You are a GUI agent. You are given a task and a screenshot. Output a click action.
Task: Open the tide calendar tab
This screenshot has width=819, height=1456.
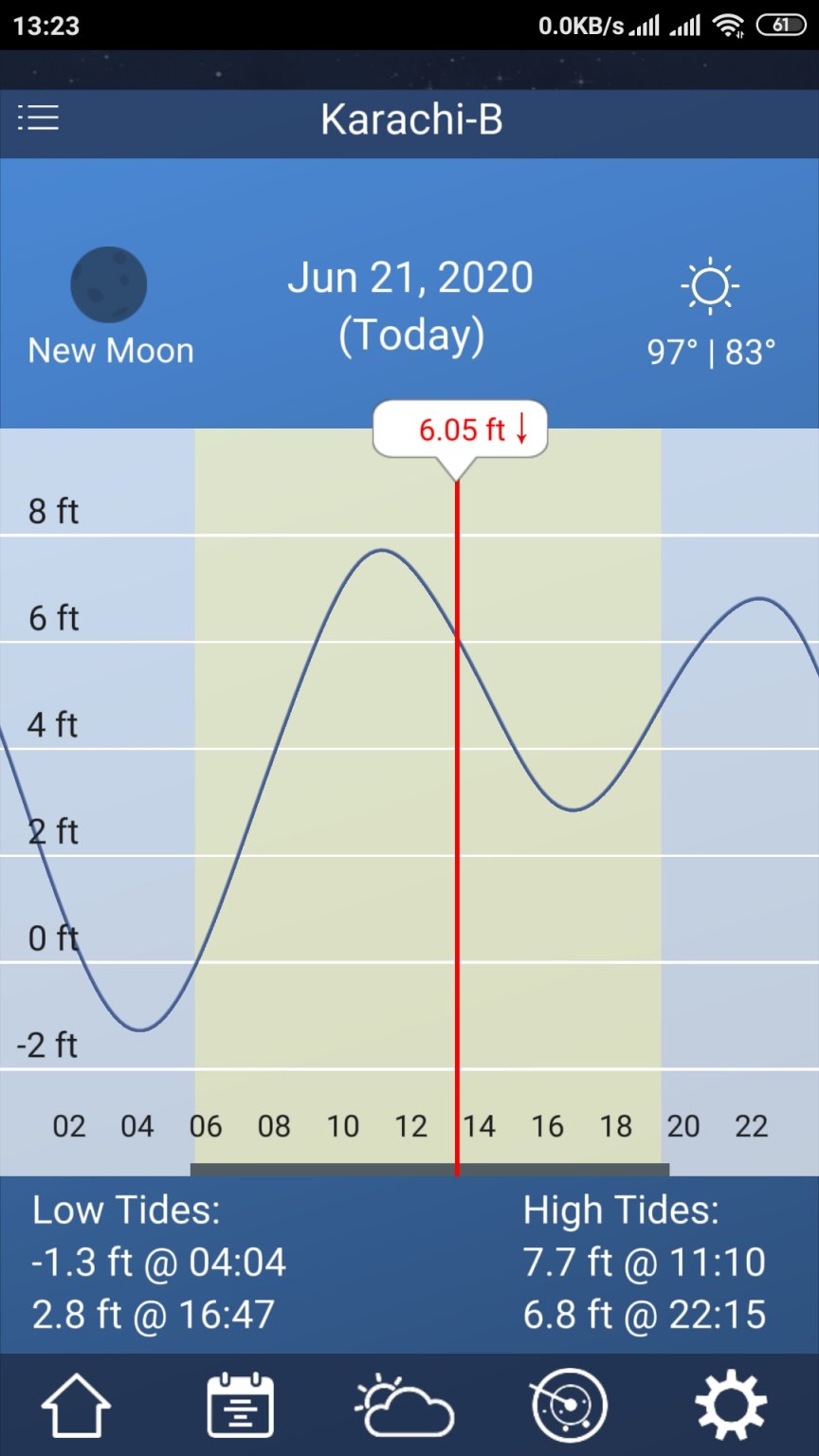[241, 1405]
